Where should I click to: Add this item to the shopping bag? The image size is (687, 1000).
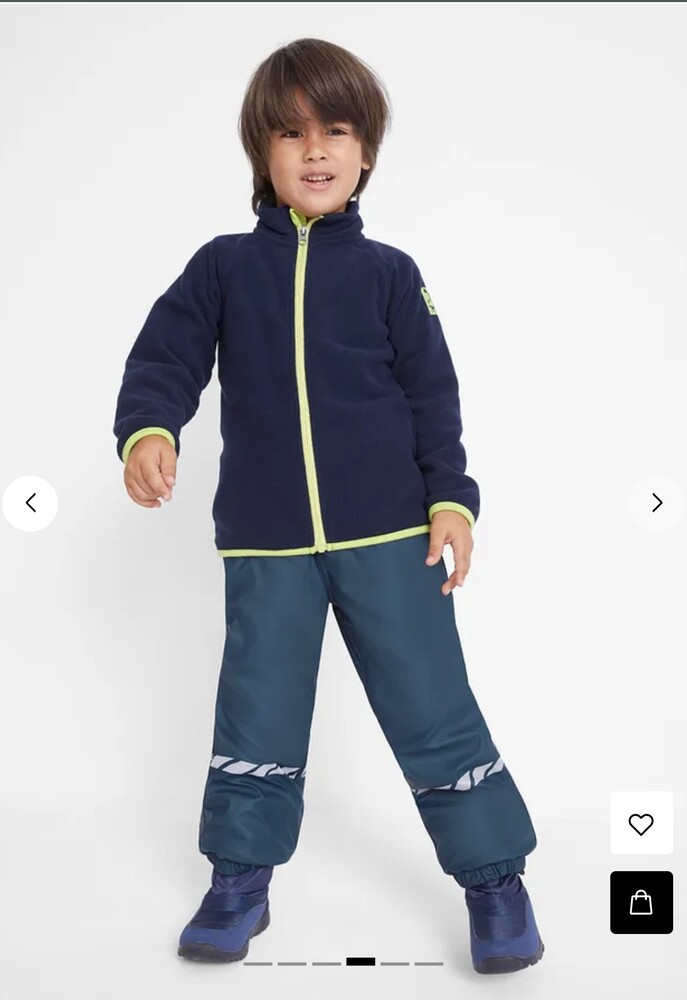(x=641, y=903)
